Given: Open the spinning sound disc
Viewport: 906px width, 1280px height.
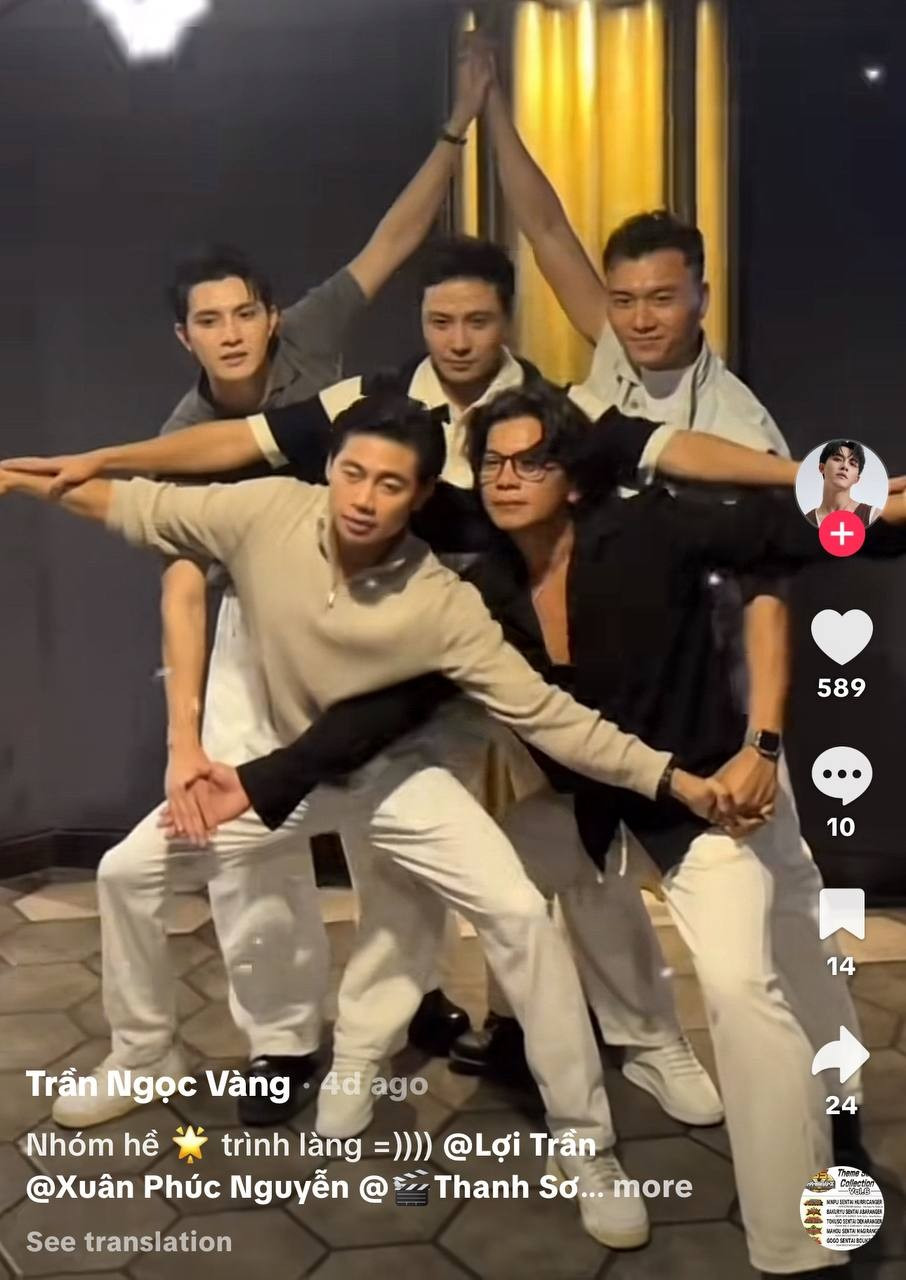Looking at the screenshot, I should pyautogui.click(x=841, y=1208).
